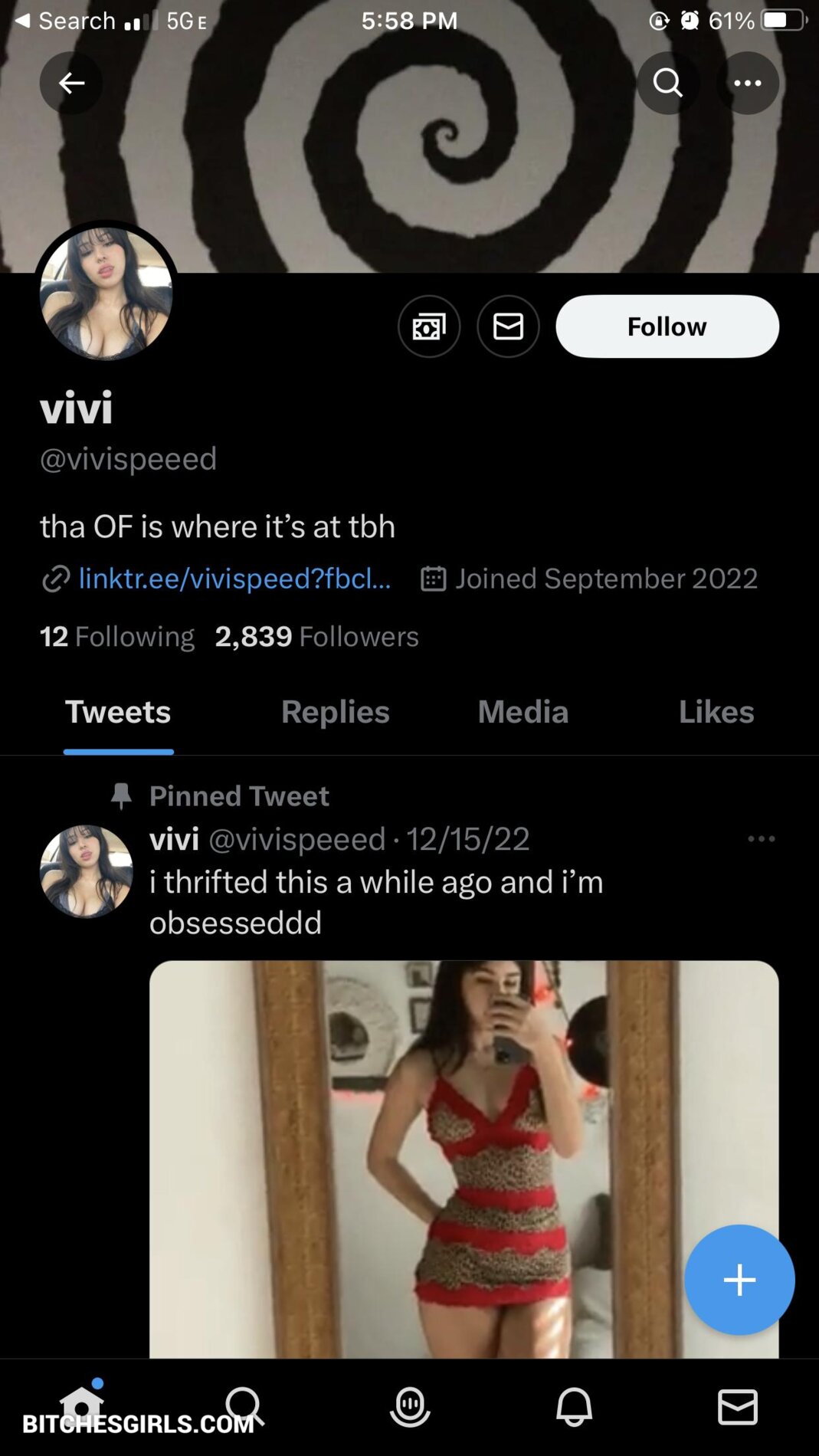View the 12 Following list
This screenshot has width=819, height=1456.
click(117, 637)
